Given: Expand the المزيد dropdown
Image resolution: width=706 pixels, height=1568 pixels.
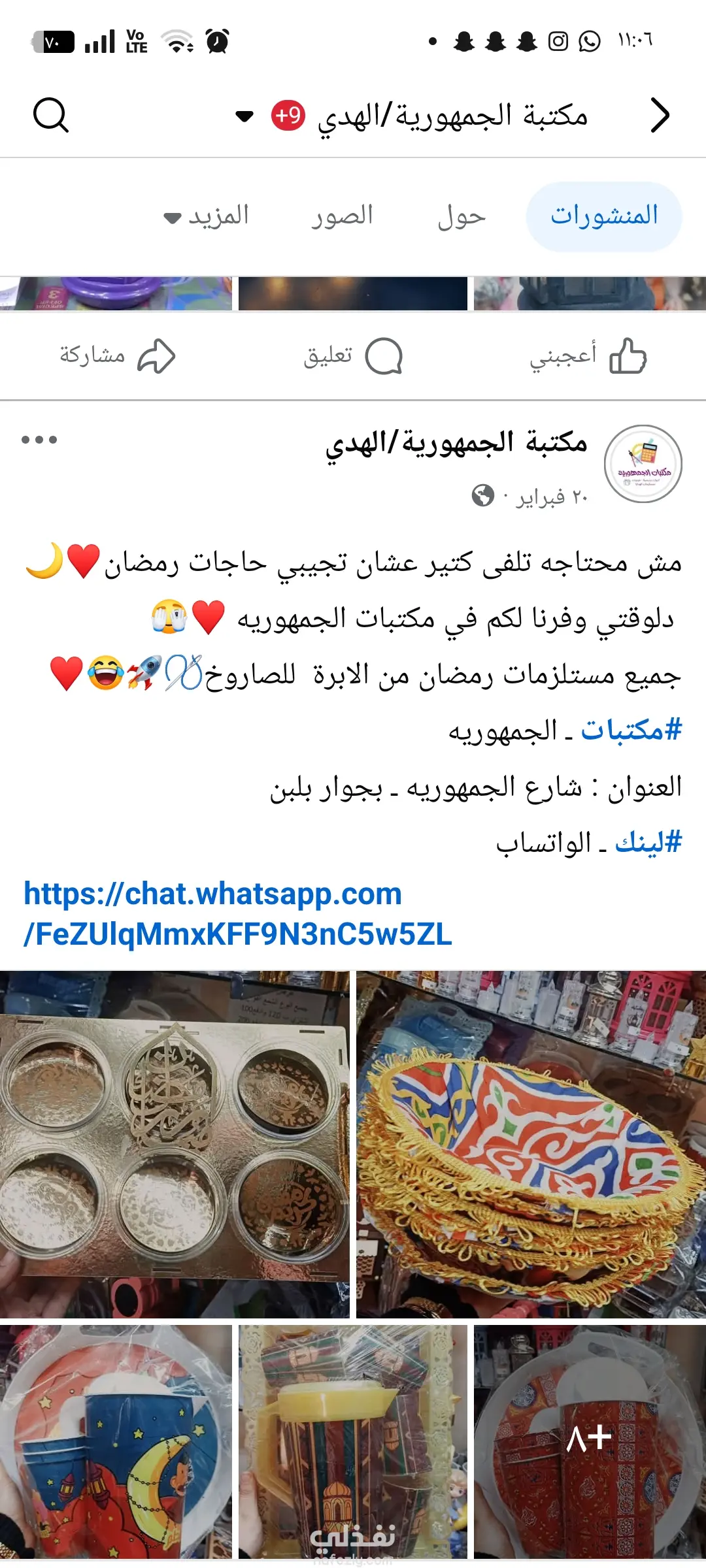Looking at the screenshot, I should pos(207,216).
